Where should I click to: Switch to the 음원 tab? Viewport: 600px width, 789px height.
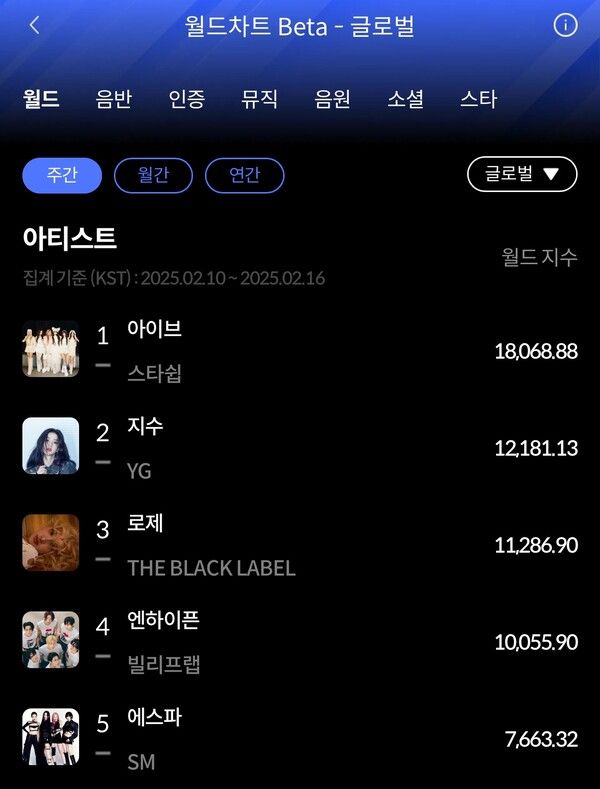click(333, 99)
